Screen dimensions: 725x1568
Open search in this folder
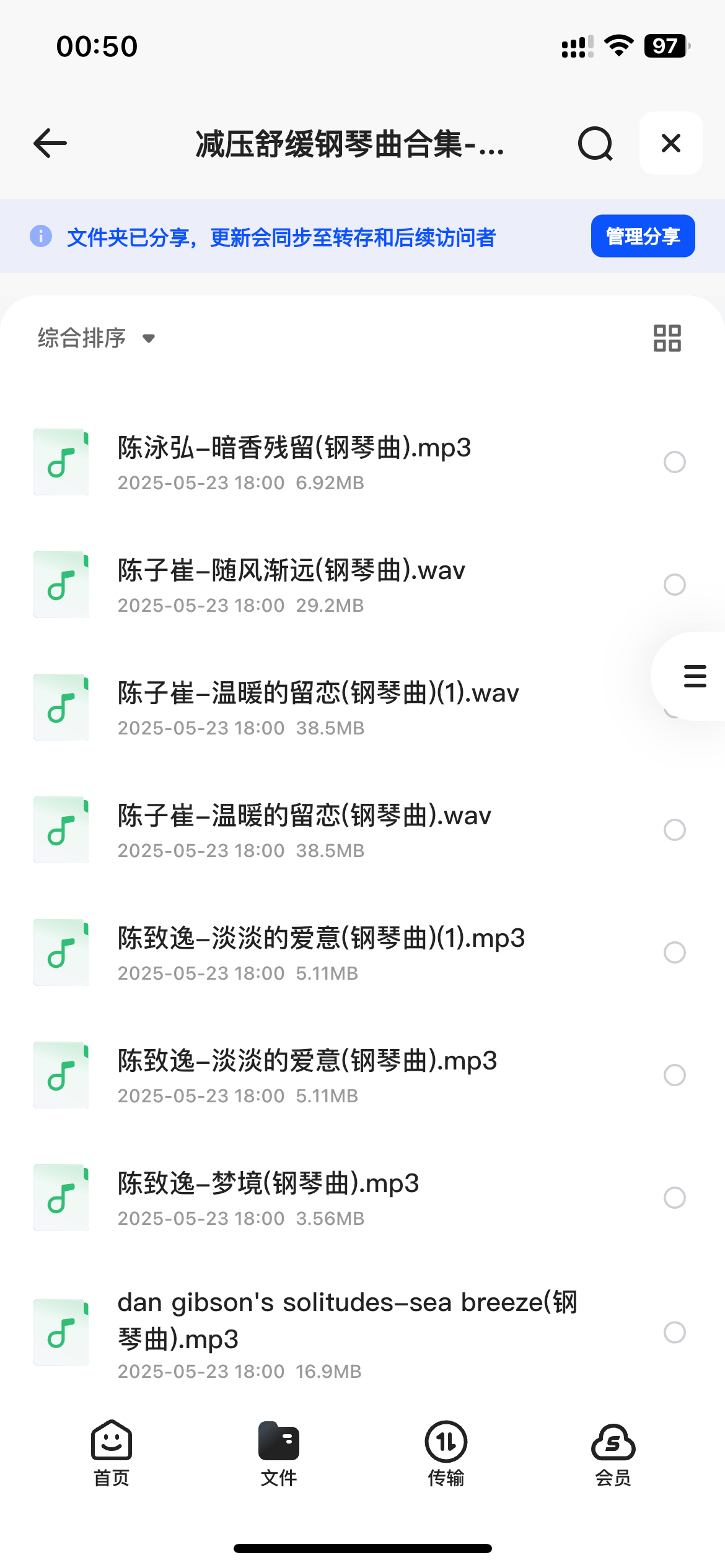pyautogui.click(x=595, y=144)
